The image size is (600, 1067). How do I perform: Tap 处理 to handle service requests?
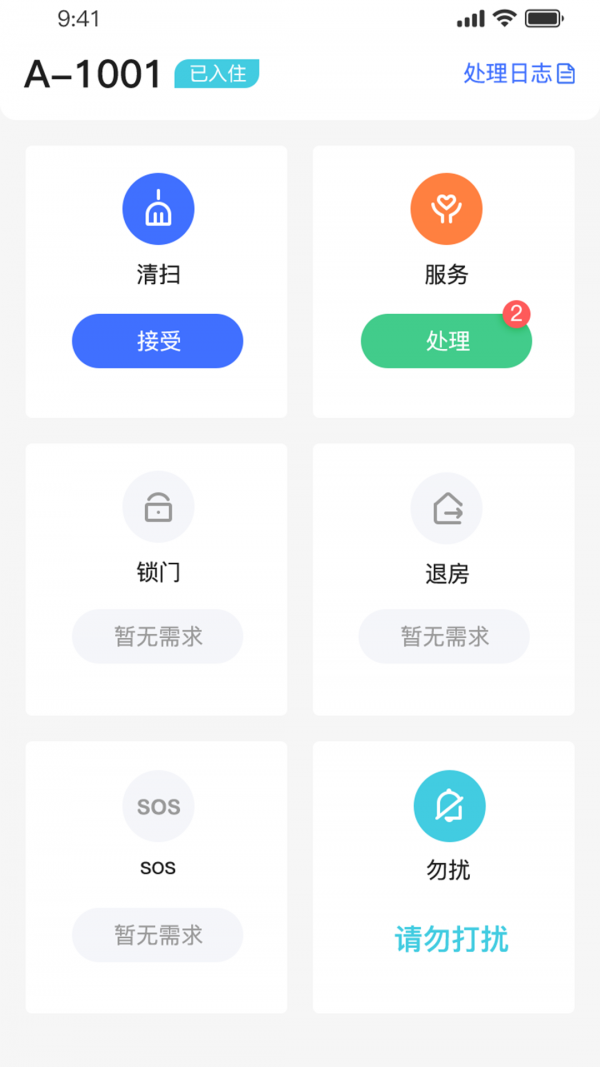click(446, 341)
